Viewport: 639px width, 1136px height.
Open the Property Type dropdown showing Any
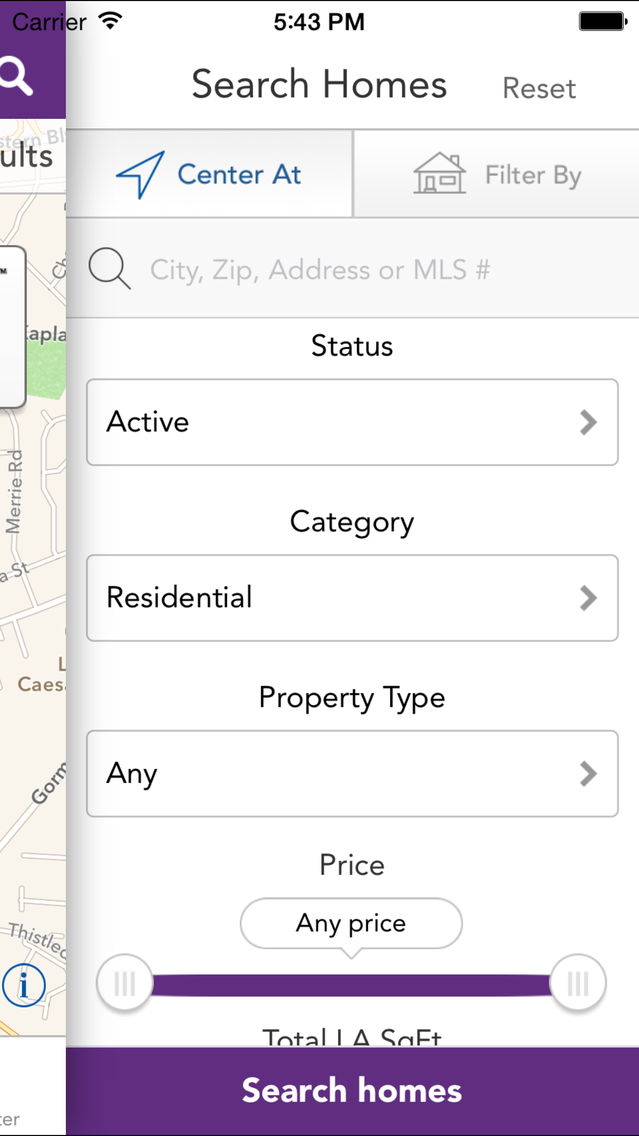pyautogui.click(x=352, y=774)
